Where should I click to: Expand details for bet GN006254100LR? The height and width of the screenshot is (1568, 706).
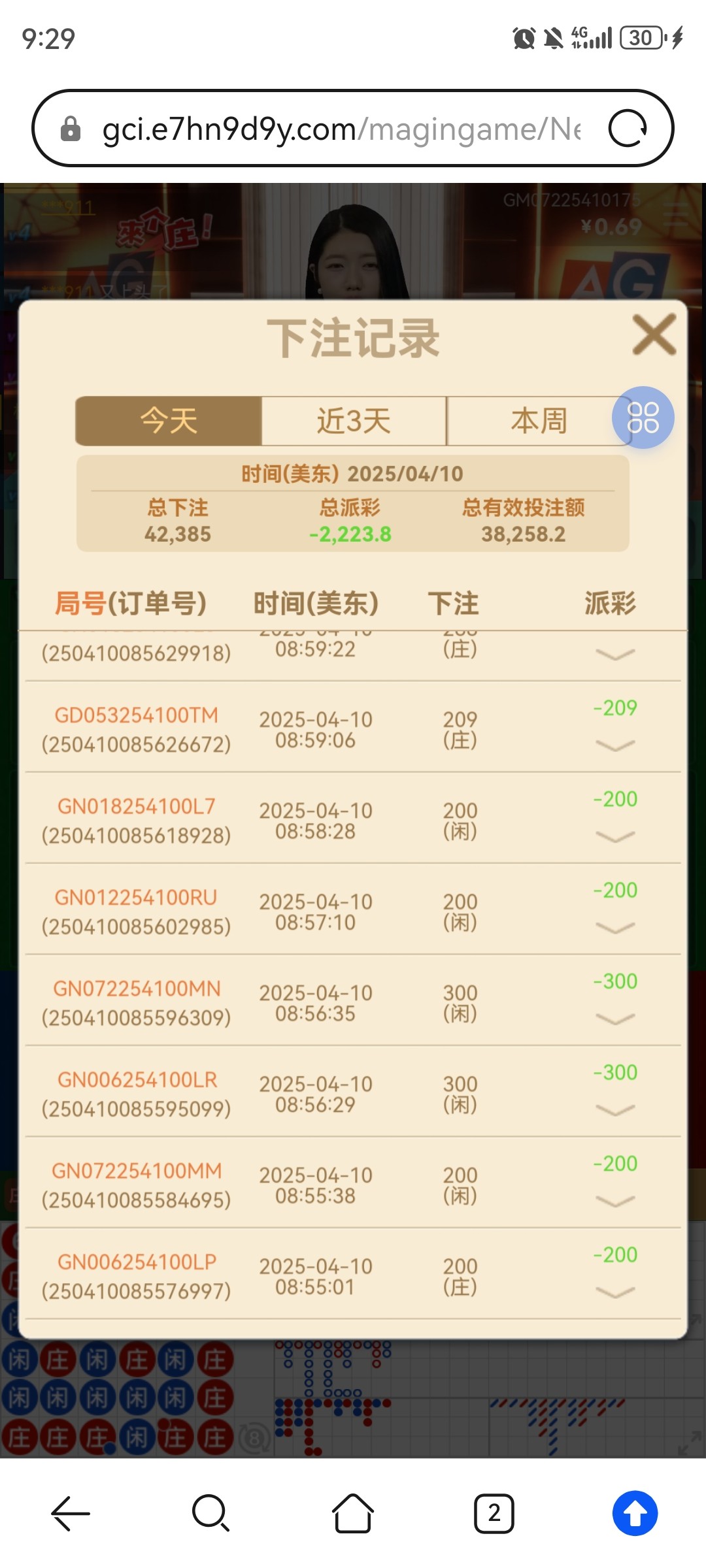click(615, 1110)
